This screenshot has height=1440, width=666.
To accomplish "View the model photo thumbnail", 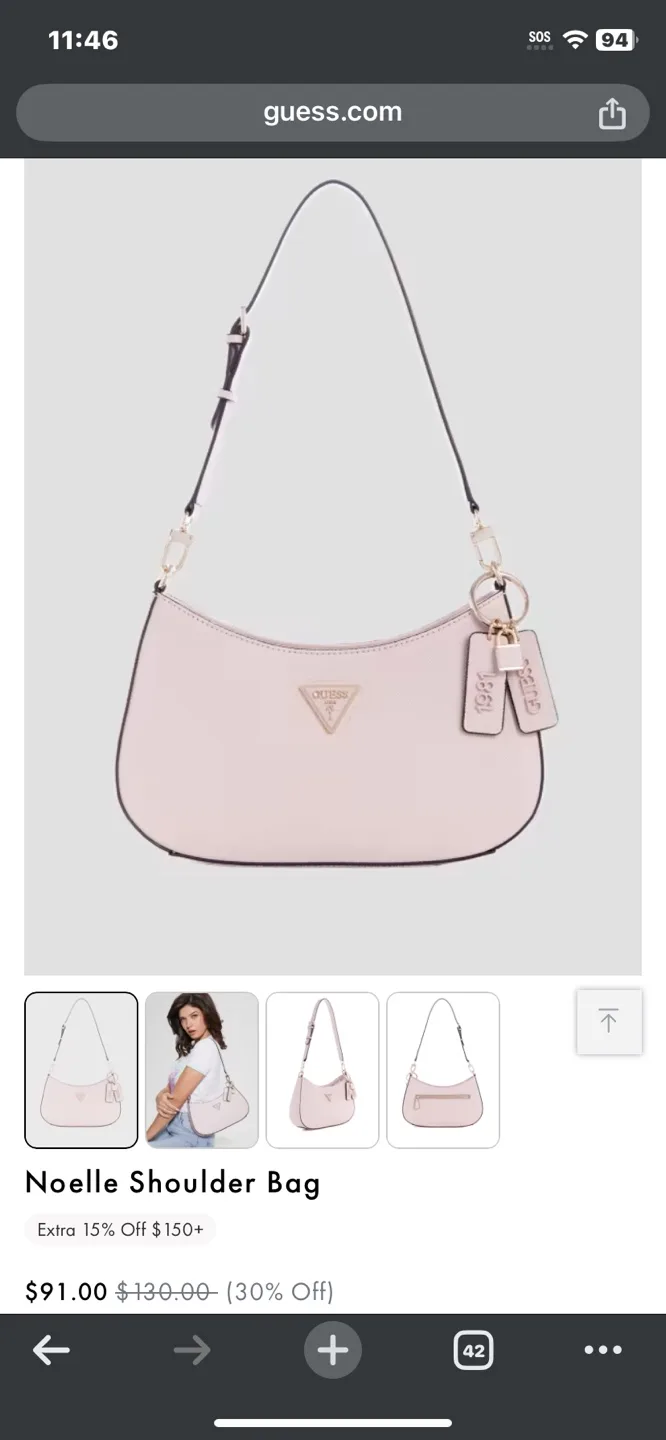I will (x=202, y=1069).
